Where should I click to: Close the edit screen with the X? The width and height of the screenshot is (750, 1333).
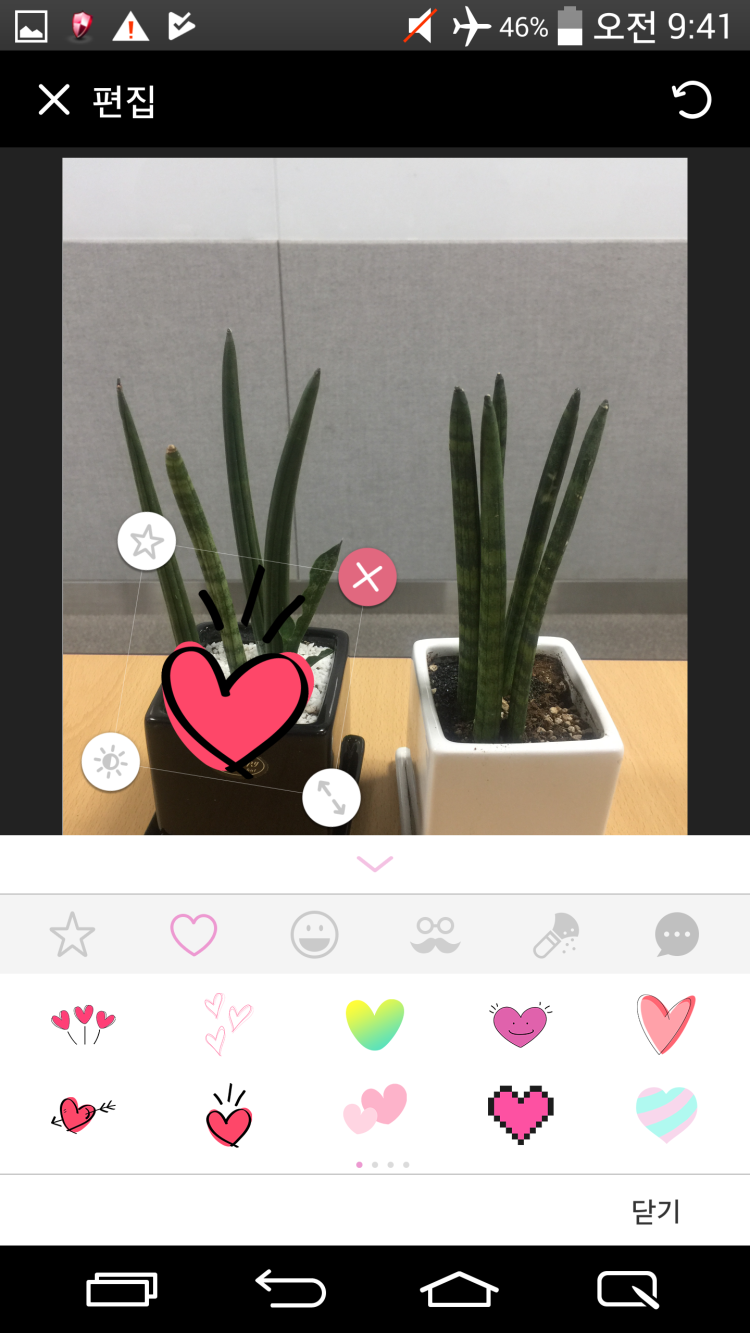54,100
